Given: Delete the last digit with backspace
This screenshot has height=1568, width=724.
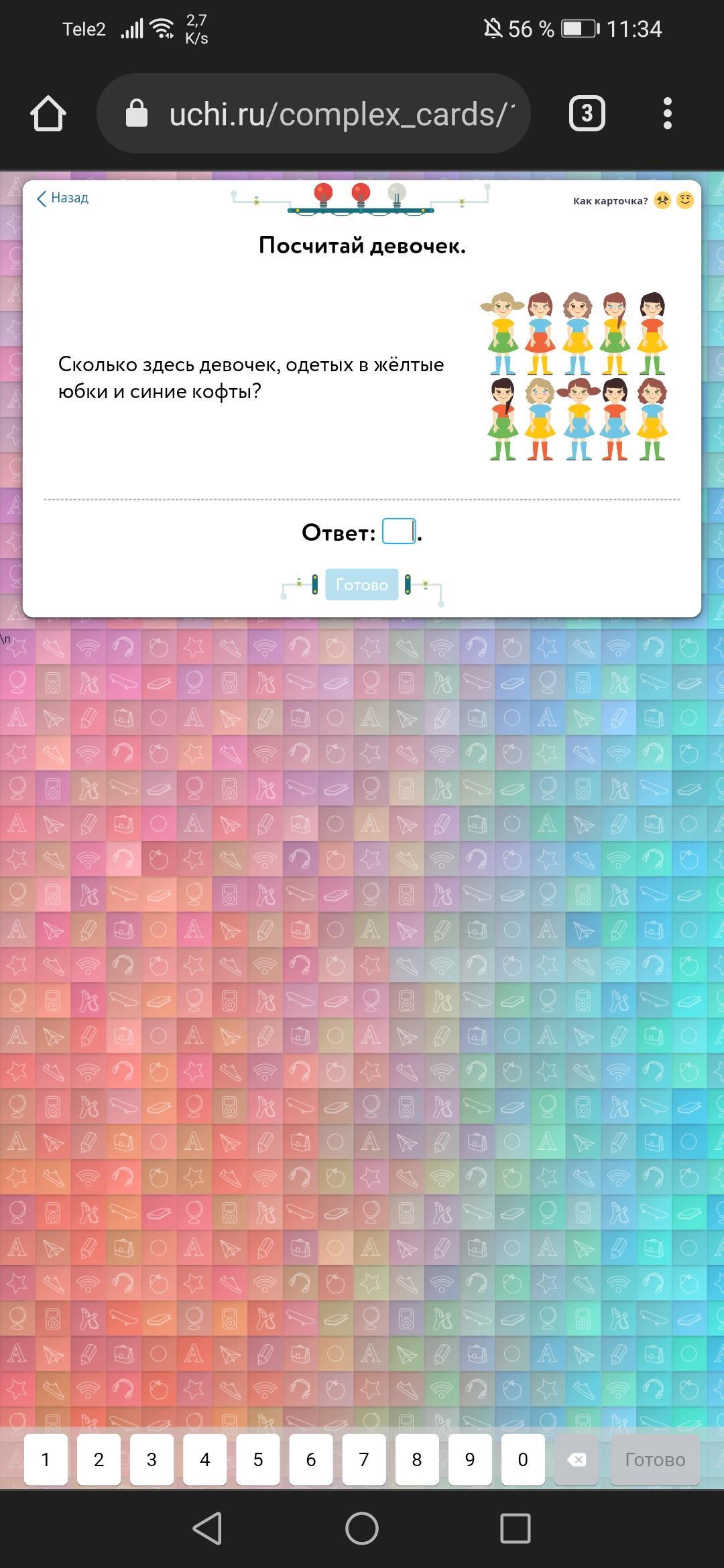Looking at the screenshot, I should click(x=576, y=1459).
